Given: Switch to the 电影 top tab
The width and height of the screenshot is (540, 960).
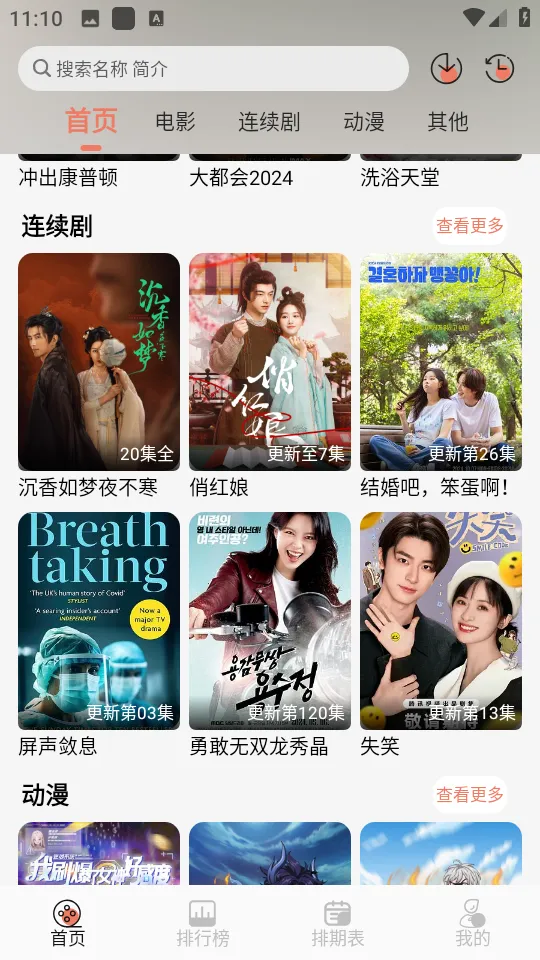Looking at the screenshot, I should point(175,121).
